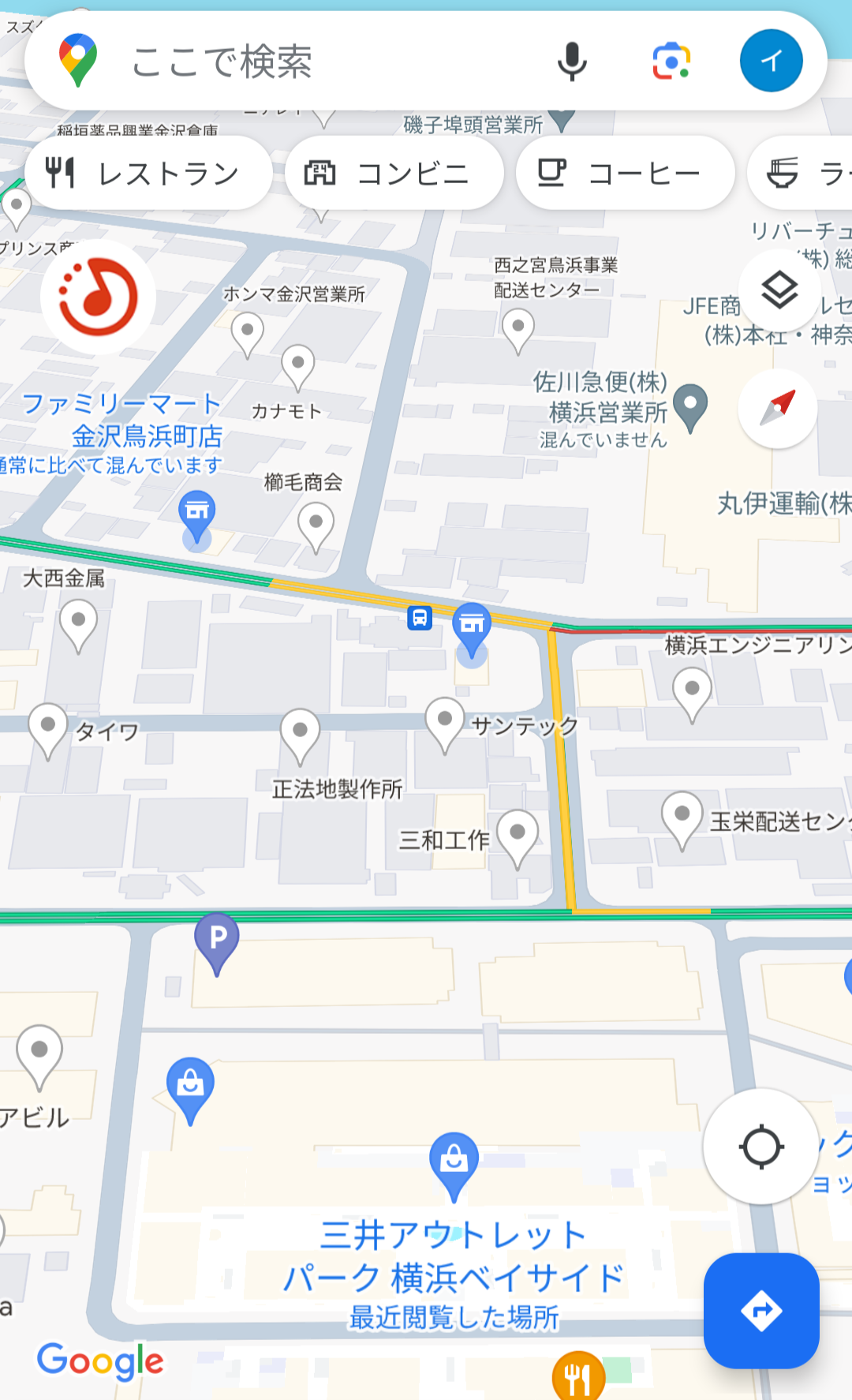Tap the red music note button
The width and height of the screenshot is (852, 1400).
(x=99, y=298)
